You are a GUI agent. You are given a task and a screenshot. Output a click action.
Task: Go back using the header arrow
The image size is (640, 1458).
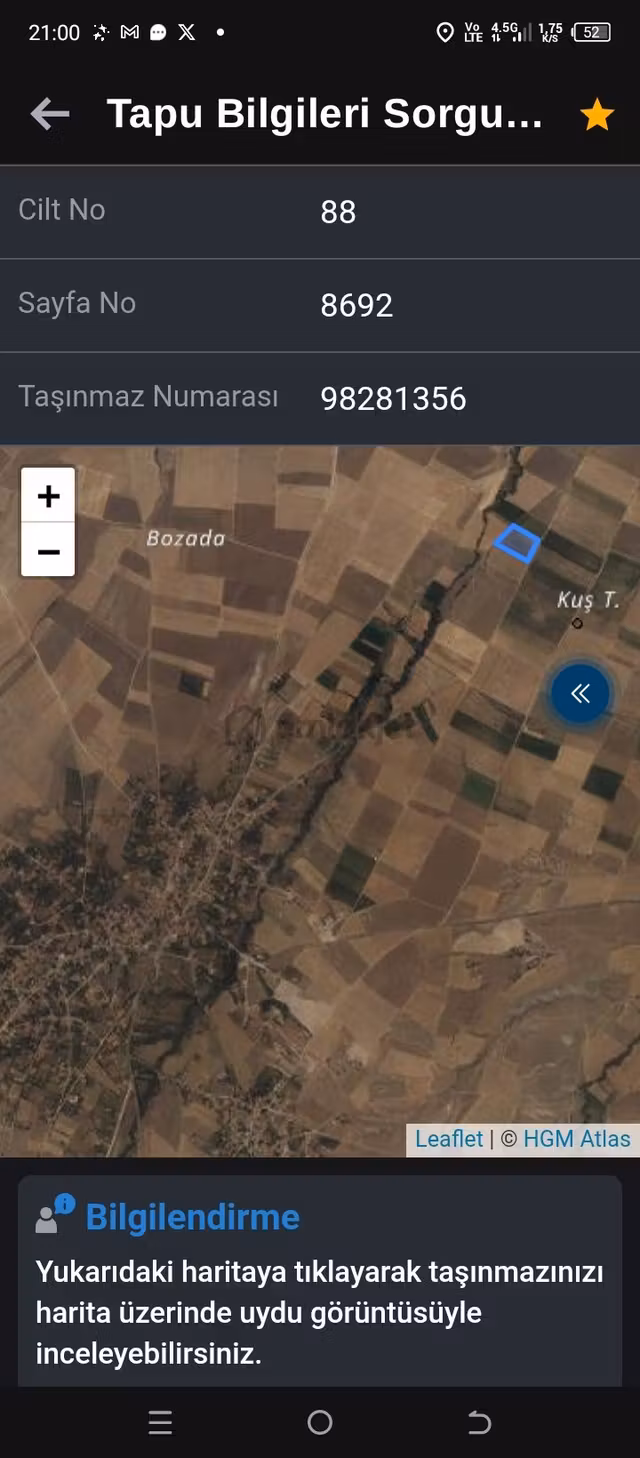pos(50,115)
